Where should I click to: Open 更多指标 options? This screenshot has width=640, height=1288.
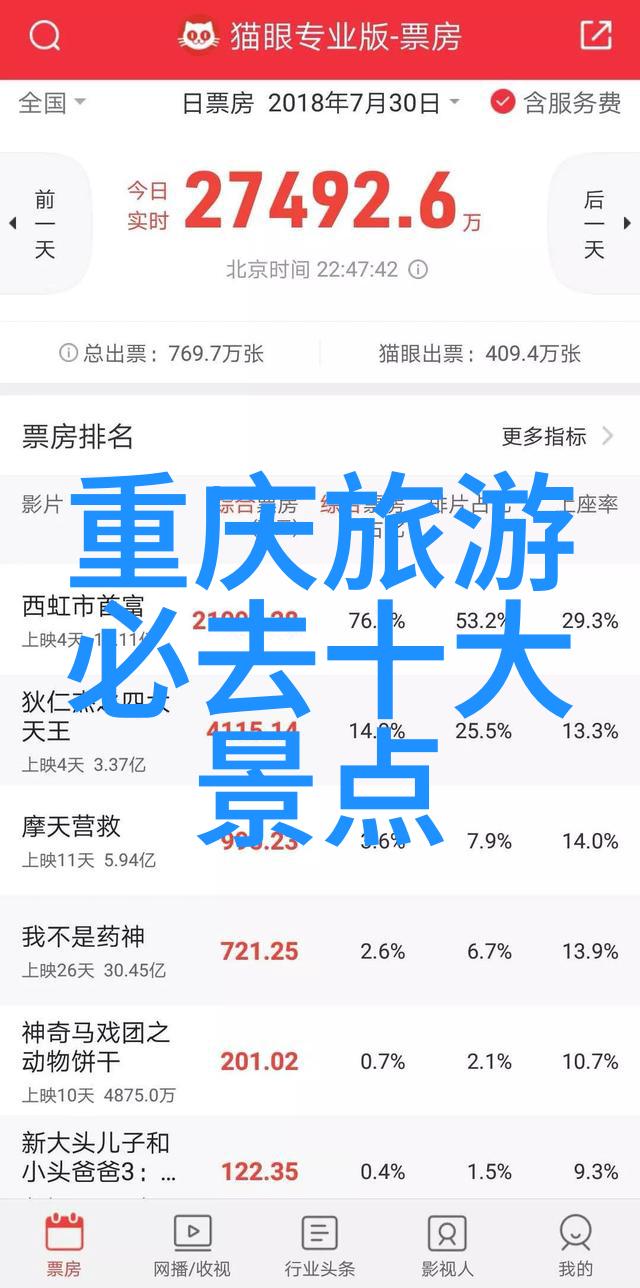coord(558,436)
